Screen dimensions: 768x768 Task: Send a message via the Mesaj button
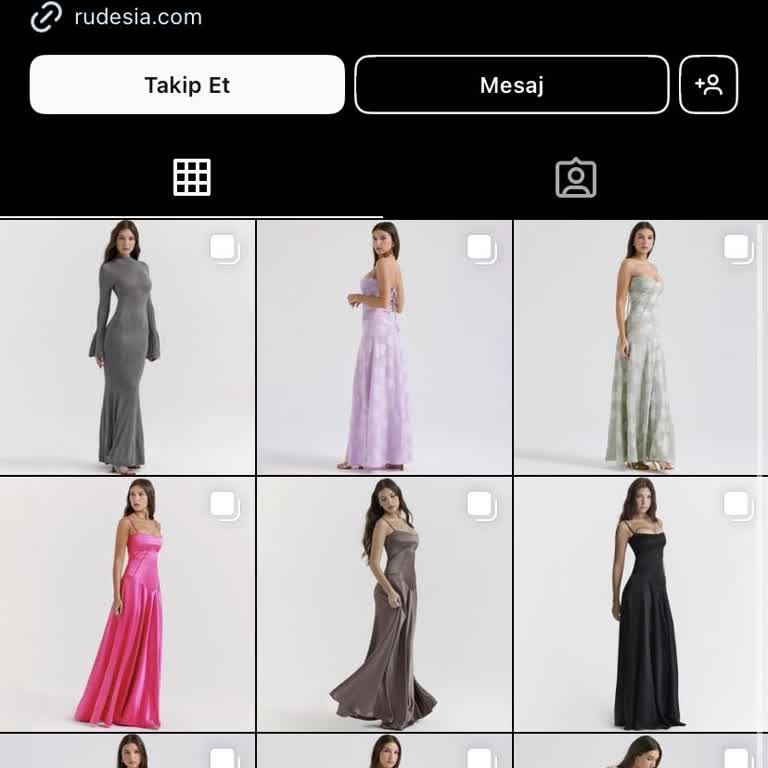click(511, 85)
